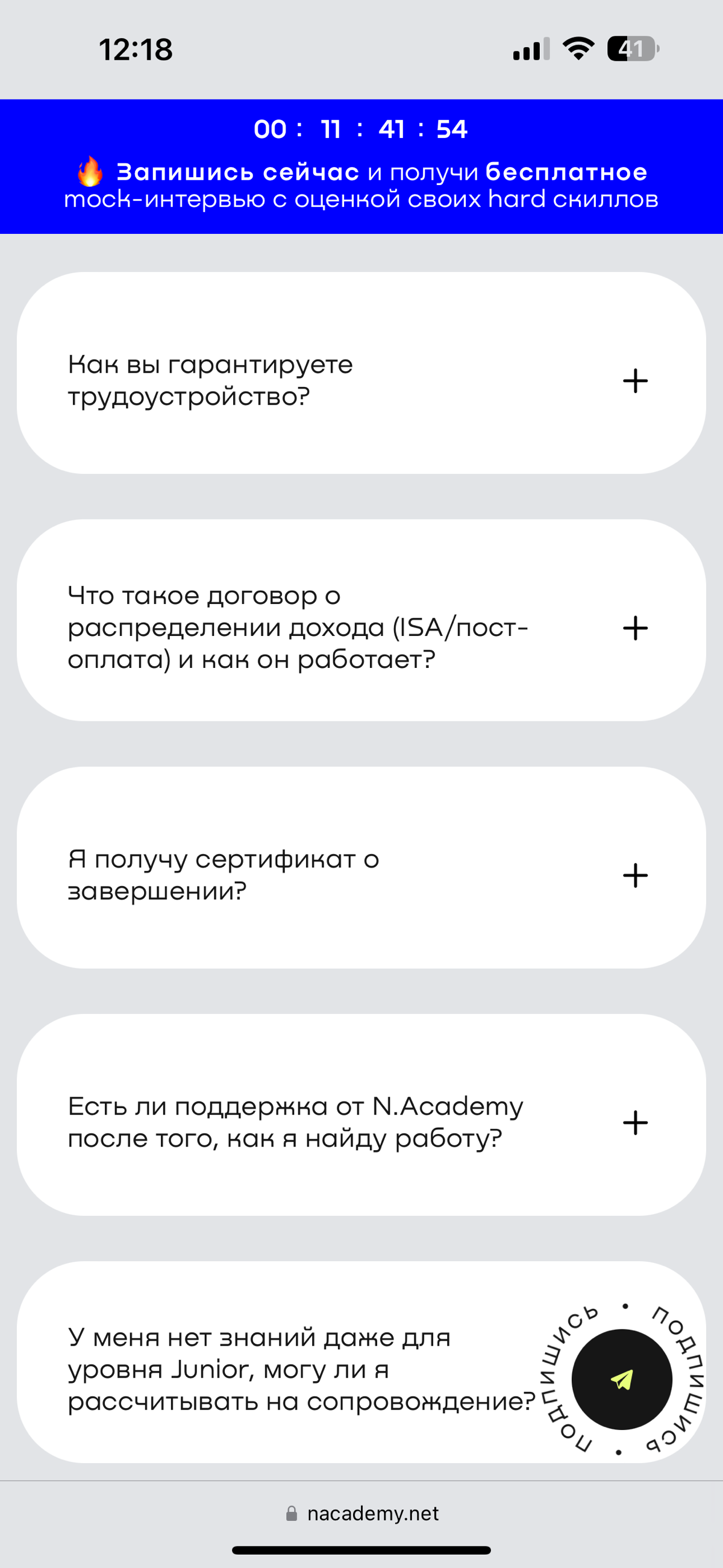
Task: Tap the «+» beside the certificate question
Action: [x=636, y=877]
